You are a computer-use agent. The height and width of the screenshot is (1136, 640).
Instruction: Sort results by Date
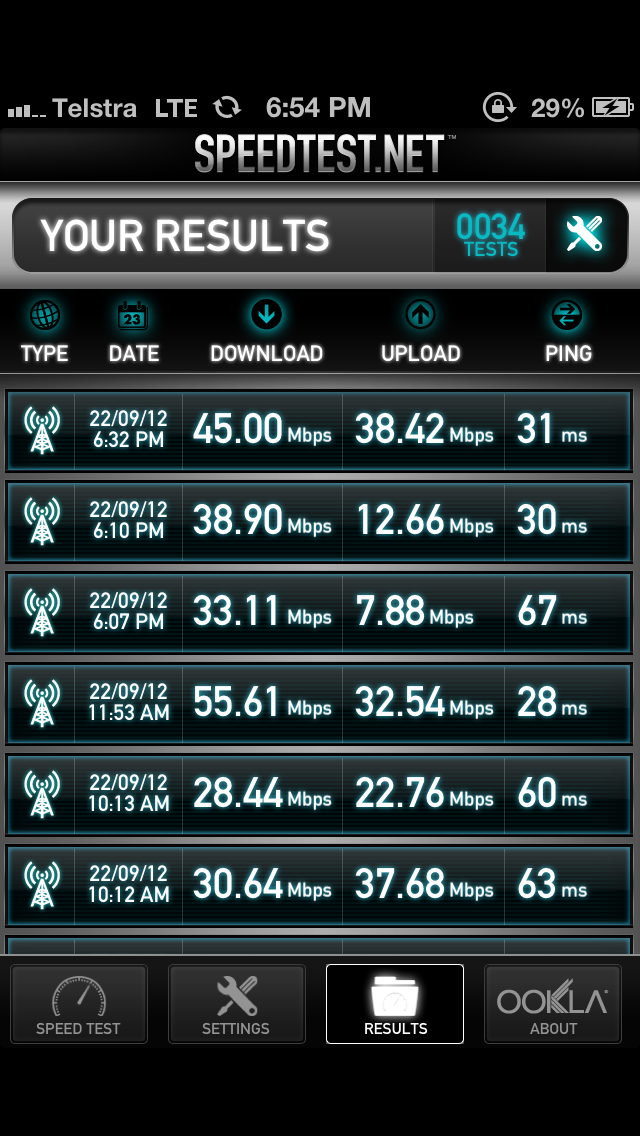point(133,333)
